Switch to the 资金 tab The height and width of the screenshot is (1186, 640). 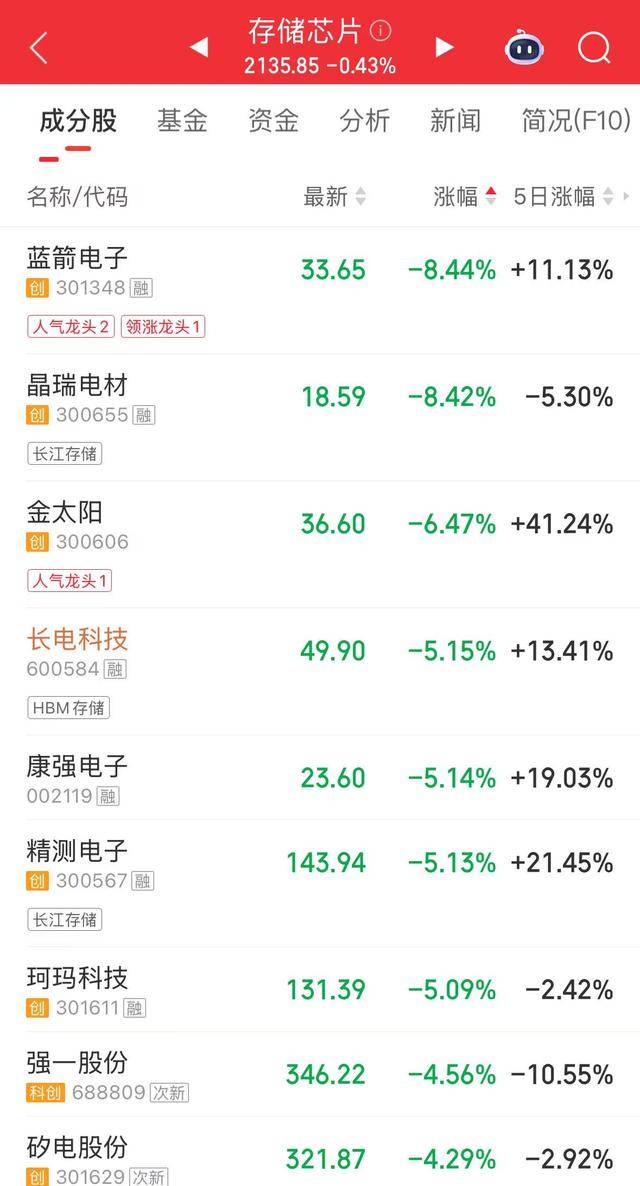click(x=273, y=121)
